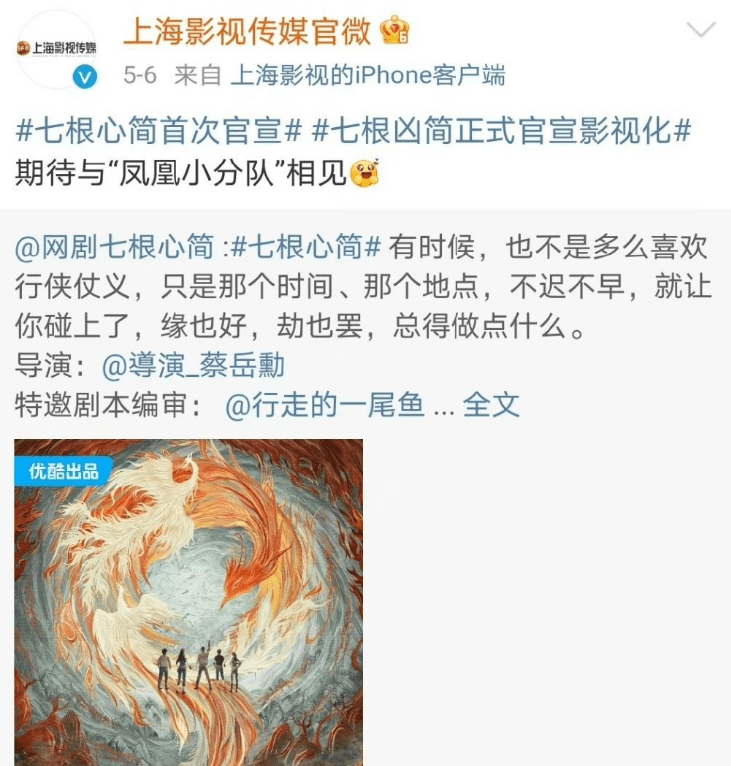This screenshot has width=731, height=766.
Task: Open 上海影视的iPhone客户端 source link
Action: click(x=367, y=75)
